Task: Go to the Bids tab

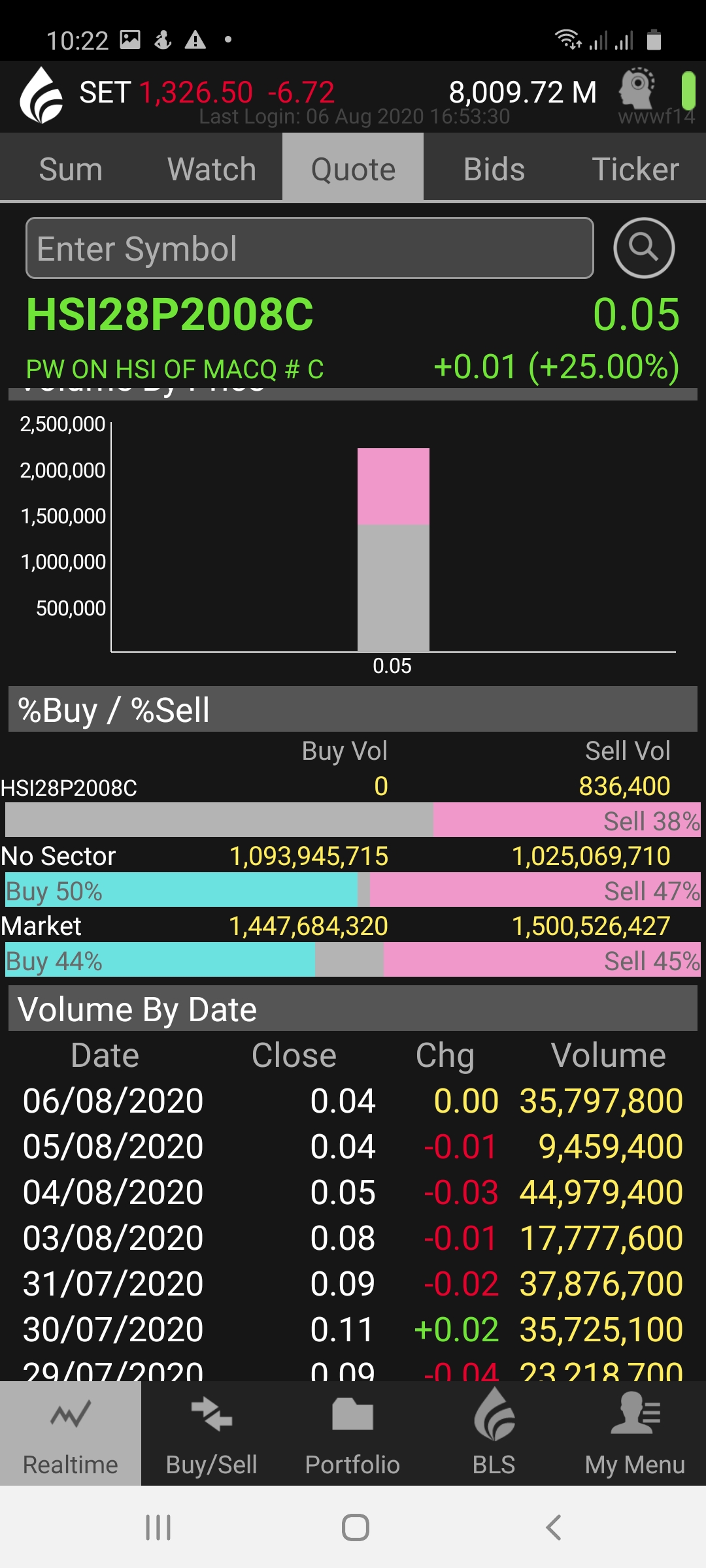Action: (494, 169)
